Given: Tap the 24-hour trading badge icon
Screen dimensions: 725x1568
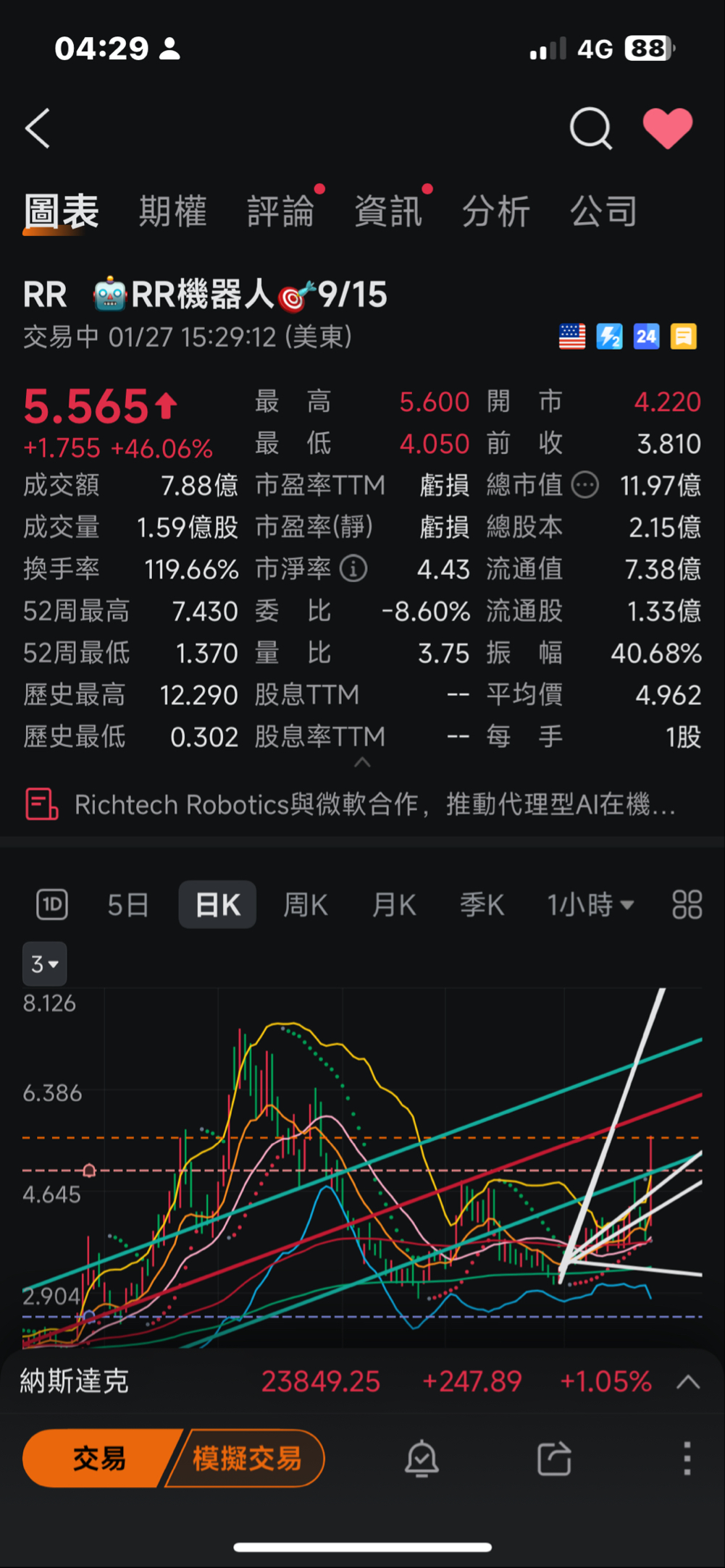Looking at the screenshot, I should 645,336.
